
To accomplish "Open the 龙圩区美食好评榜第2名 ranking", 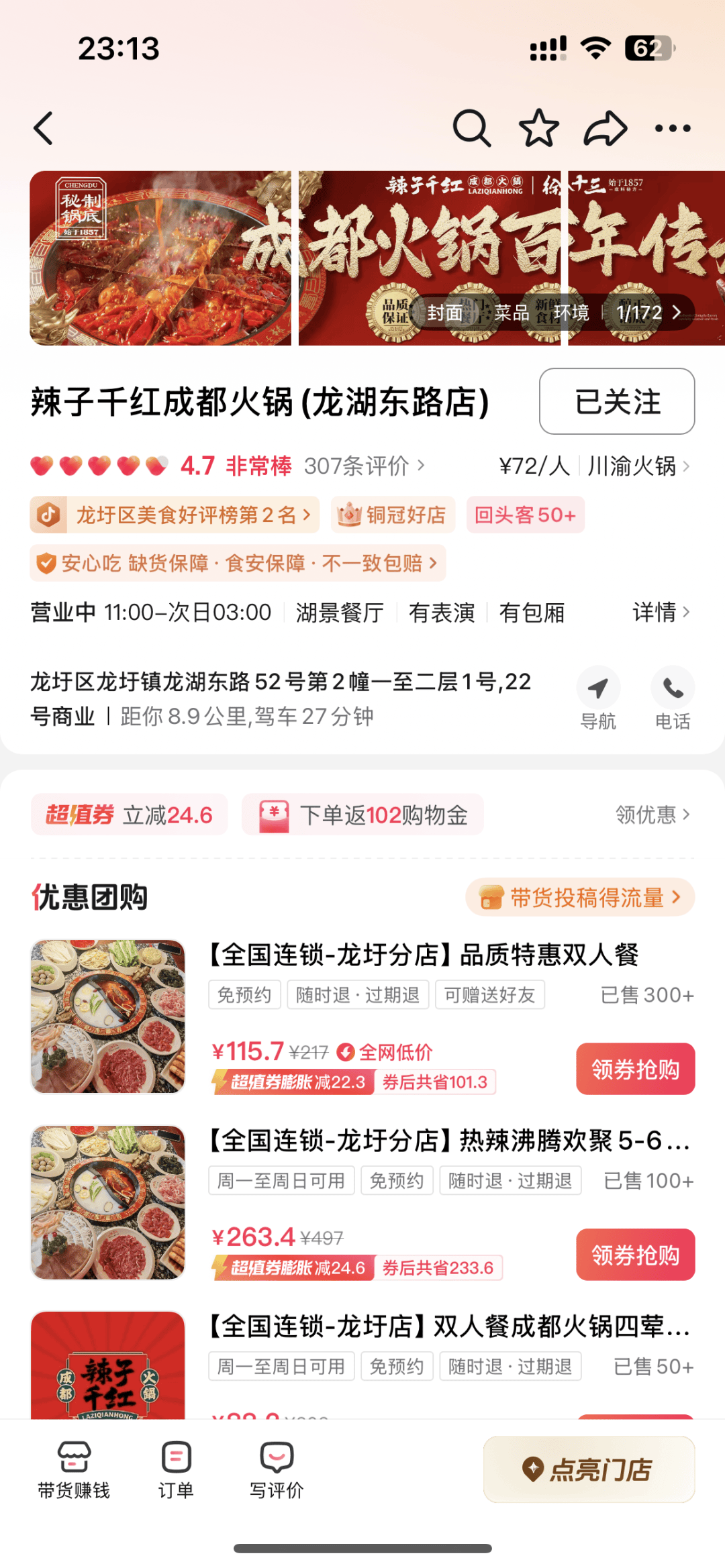I will (175, 515).
